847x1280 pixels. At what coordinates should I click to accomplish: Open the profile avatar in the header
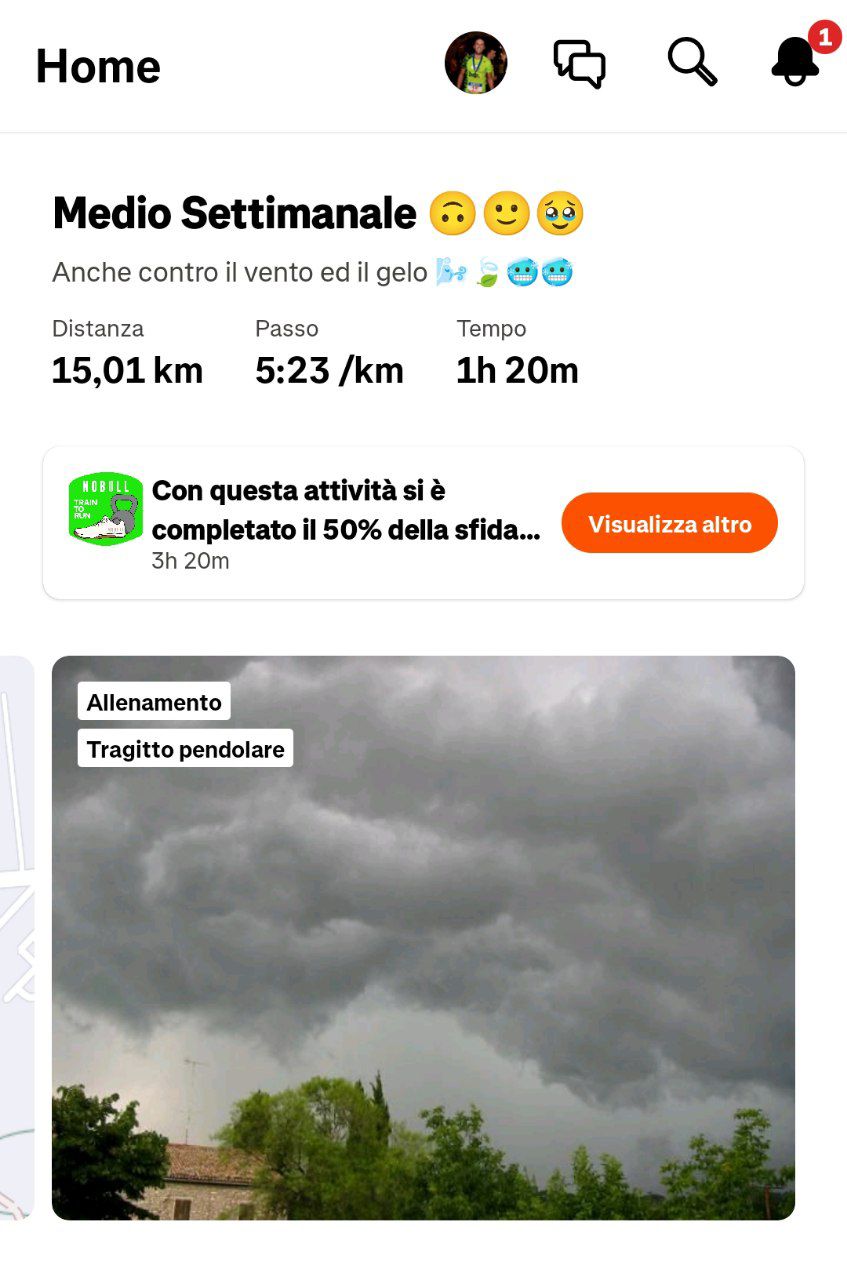click(476, 63)
